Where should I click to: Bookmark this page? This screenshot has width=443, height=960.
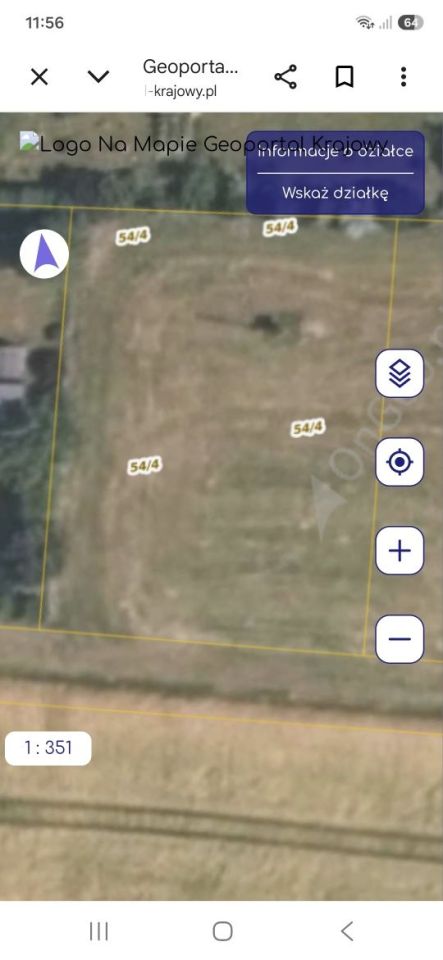344,77
